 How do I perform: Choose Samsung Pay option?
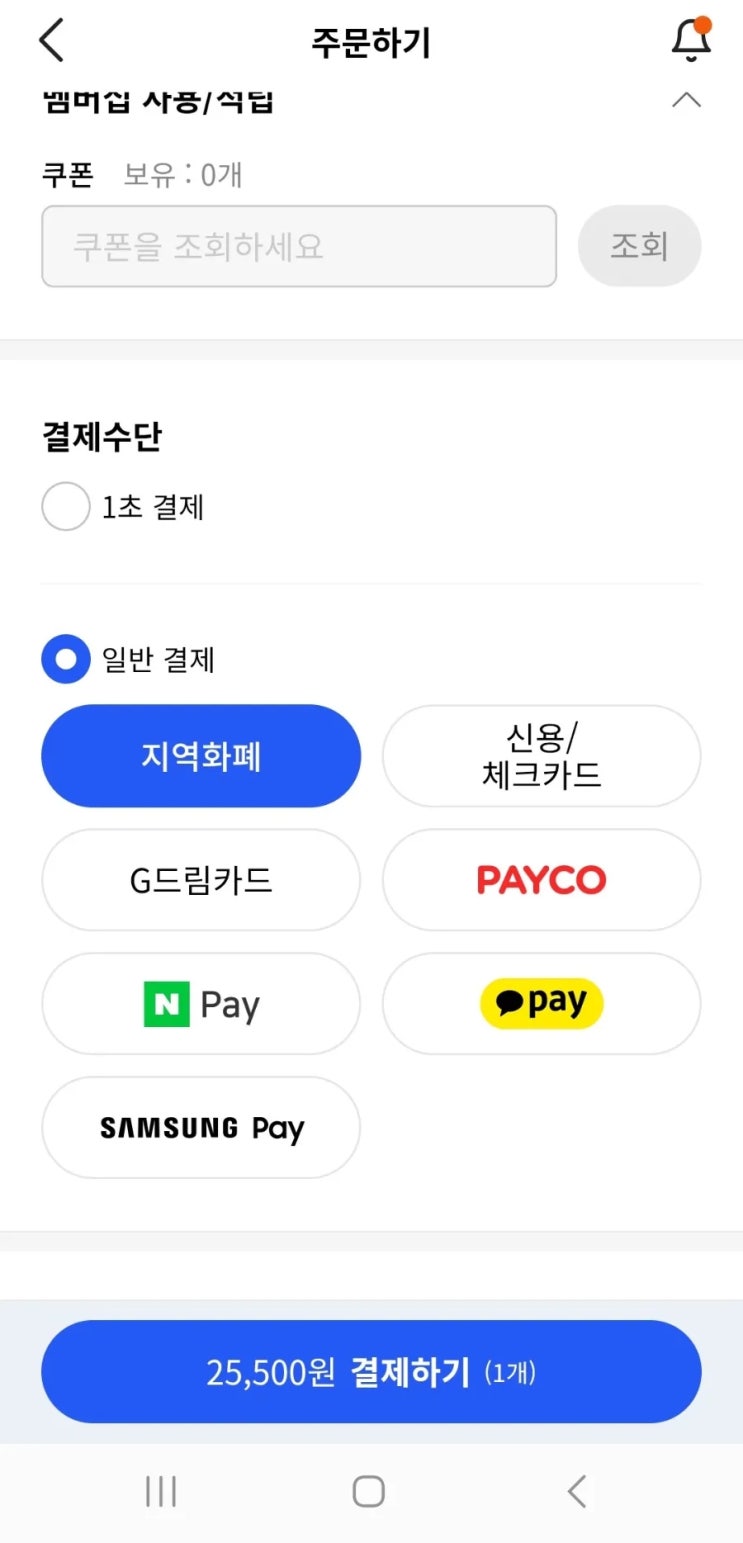click(201, 1128)
